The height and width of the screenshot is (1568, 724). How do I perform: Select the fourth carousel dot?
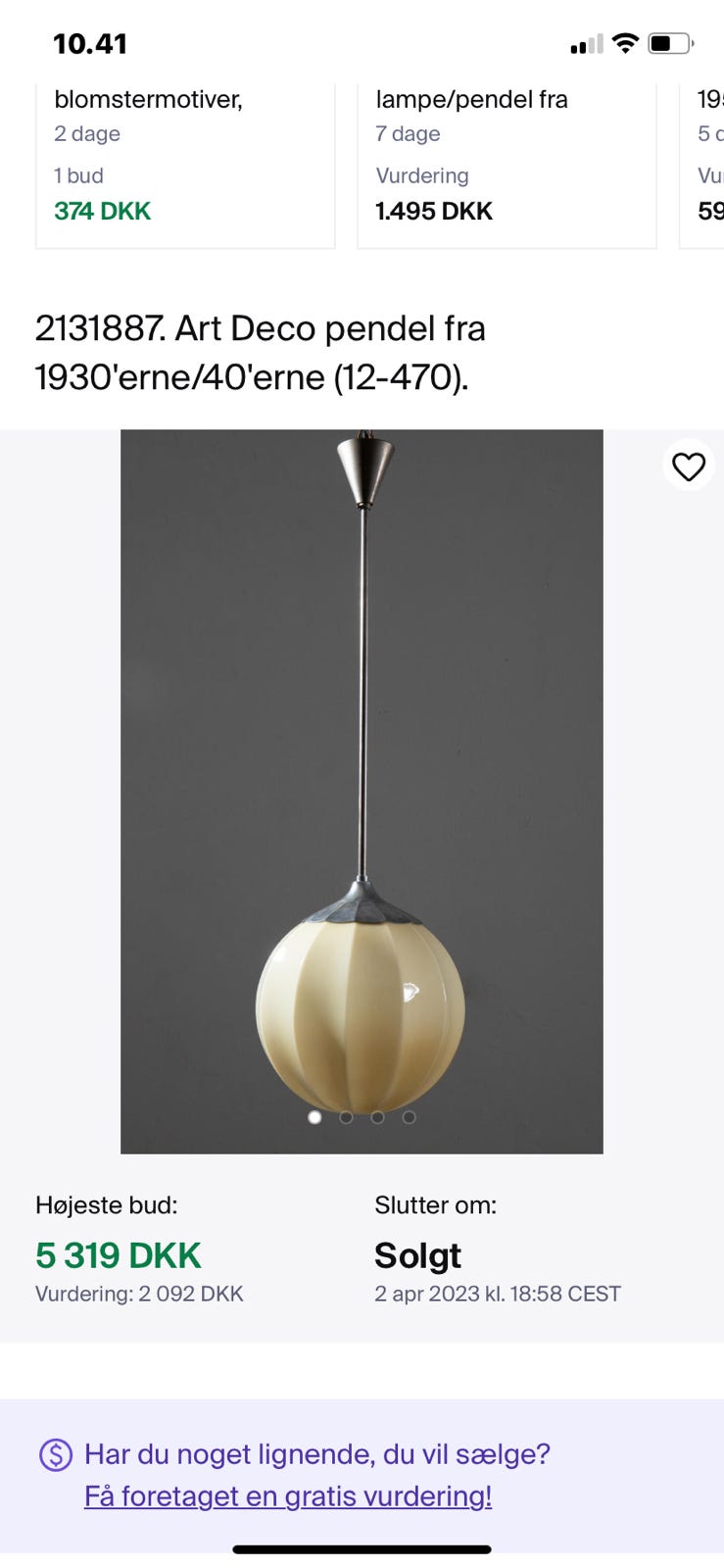409,1116
